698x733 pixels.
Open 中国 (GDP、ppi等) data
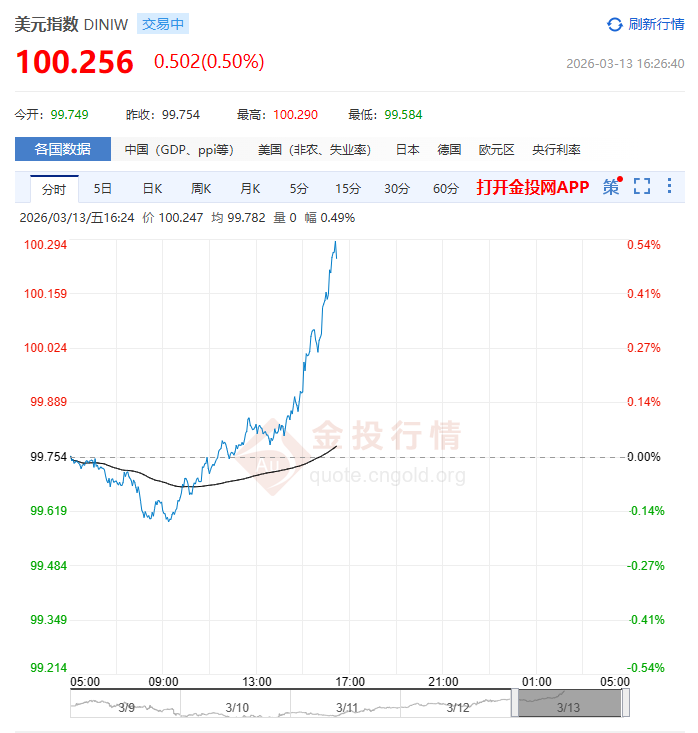tap(179, 150)
